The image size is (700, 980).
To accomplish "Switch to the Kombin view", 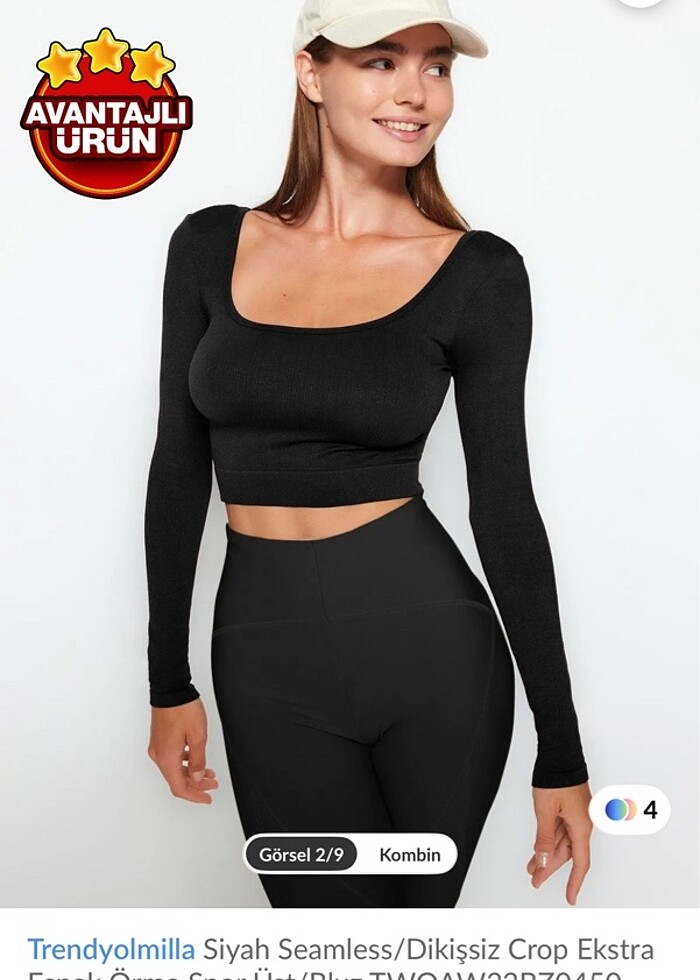I will pyautogui.click(x=409, y=855).
